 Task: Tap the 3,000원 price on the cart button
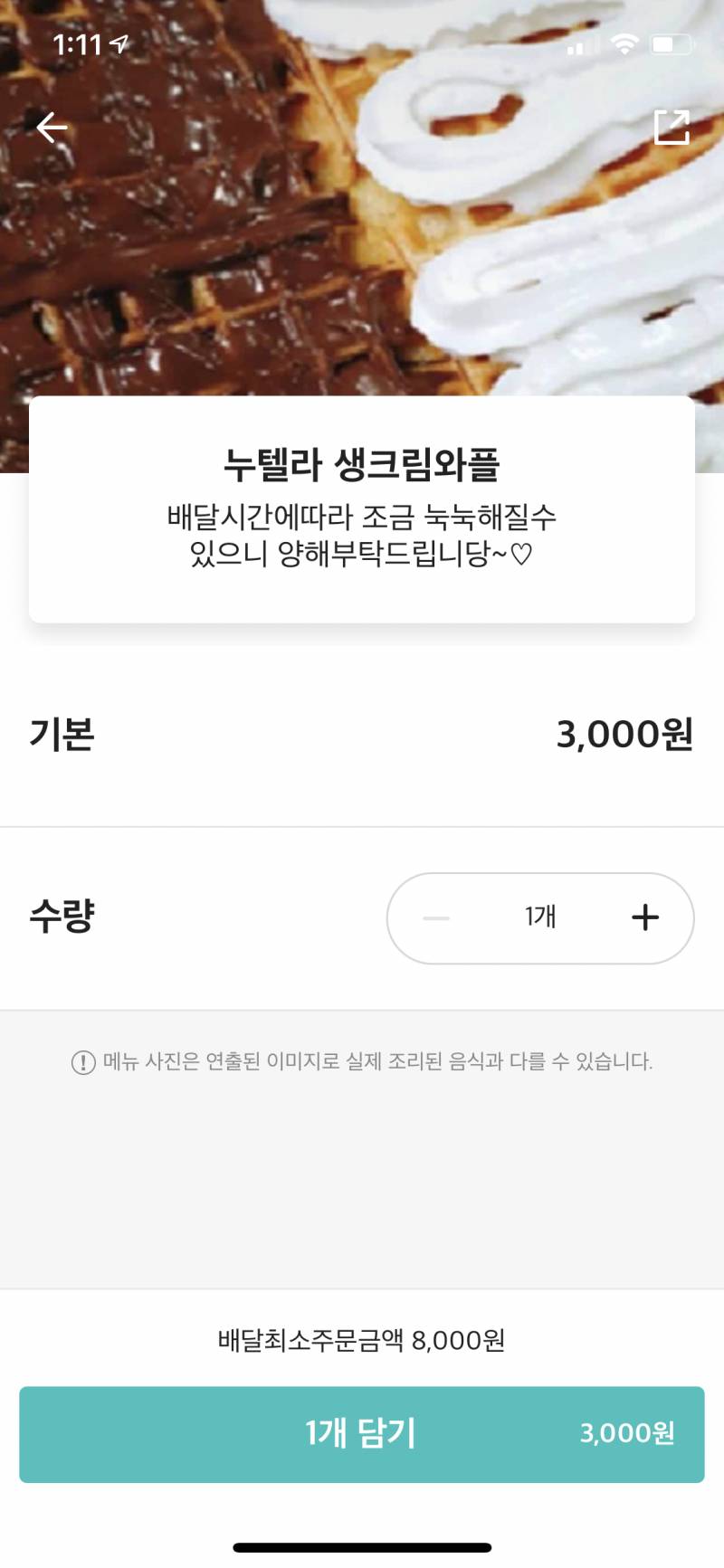pos(628,1434)
